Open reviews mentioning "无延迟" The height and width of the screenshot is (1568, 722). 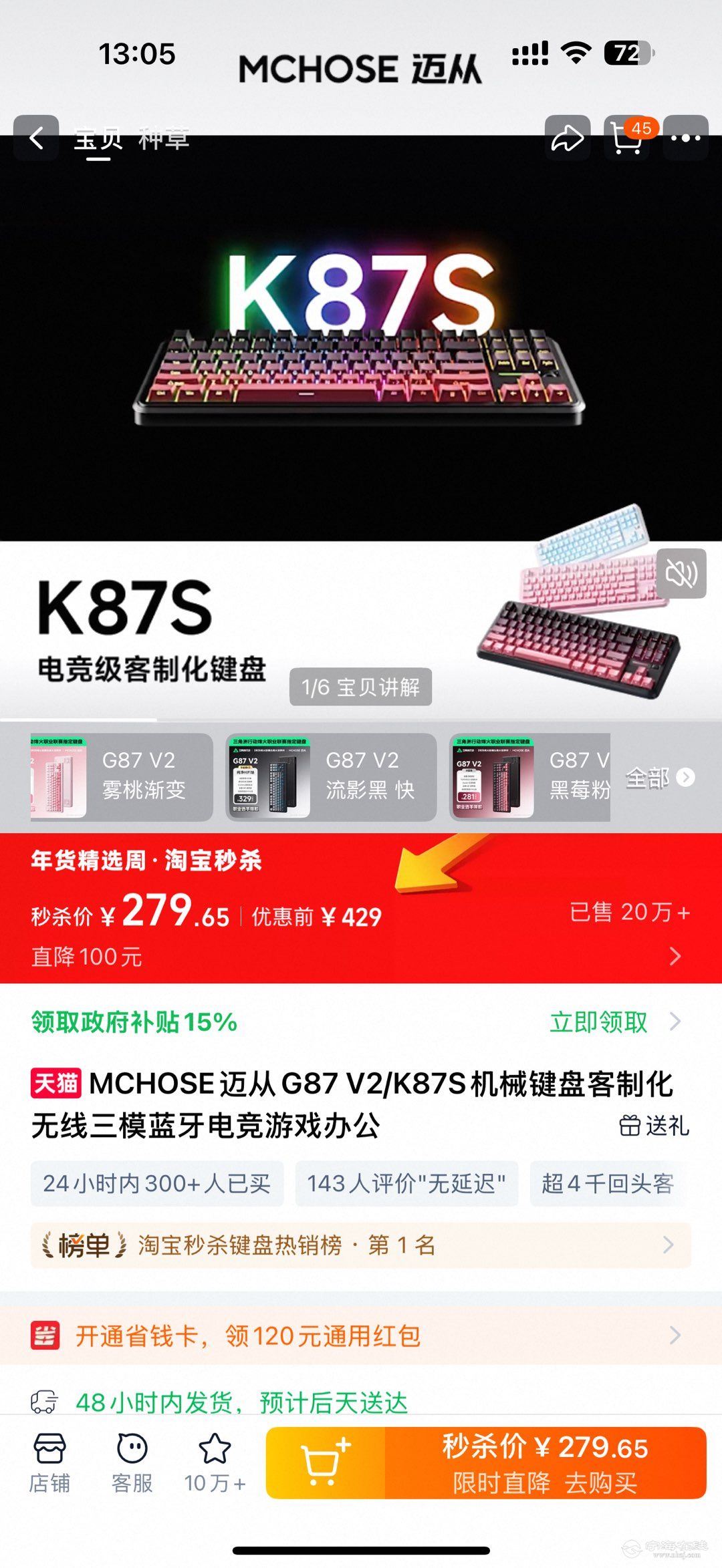tap(406, 1183)
